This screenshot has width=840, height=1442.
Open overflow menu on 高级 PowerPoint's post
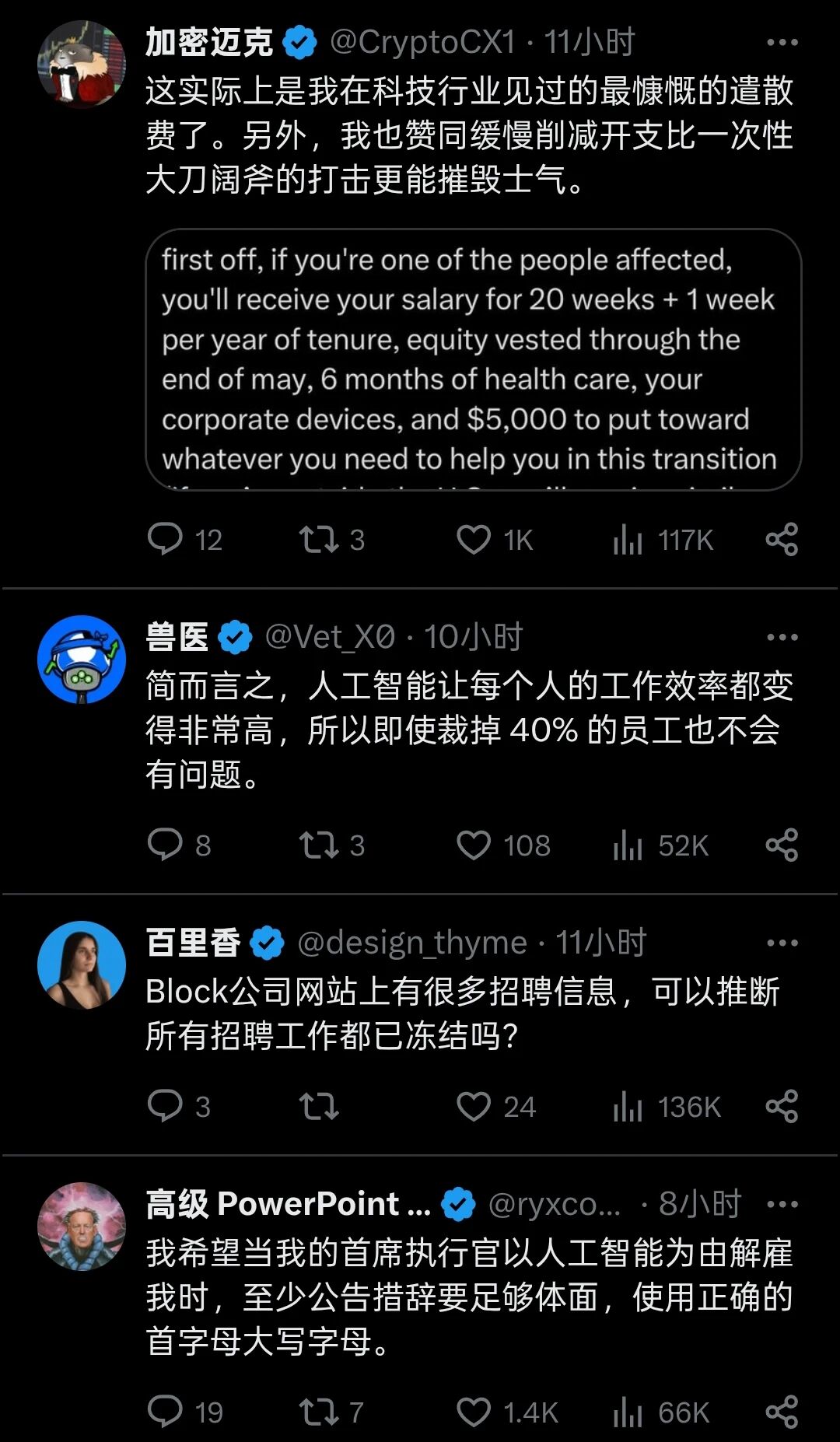(x=782, y=1205)
